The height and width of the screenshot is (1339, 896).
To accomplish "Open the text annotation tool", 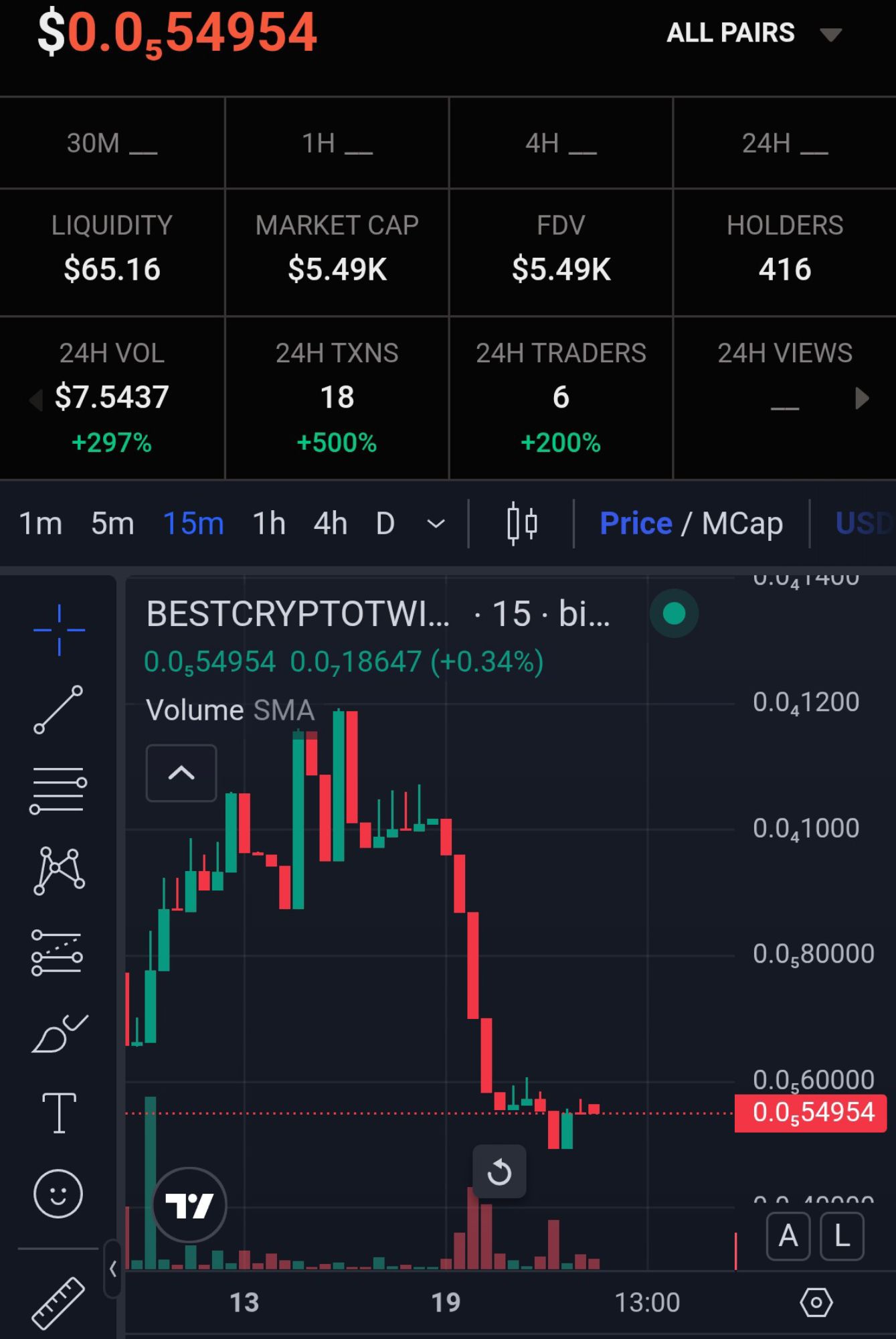I will 59,1113.
